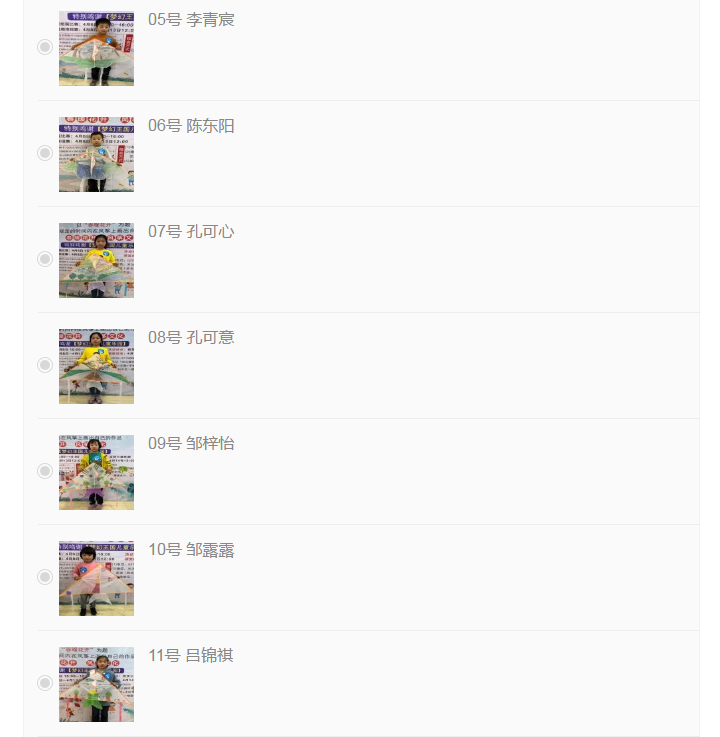View the 09号 邹梓怡 image

[96, 472]
